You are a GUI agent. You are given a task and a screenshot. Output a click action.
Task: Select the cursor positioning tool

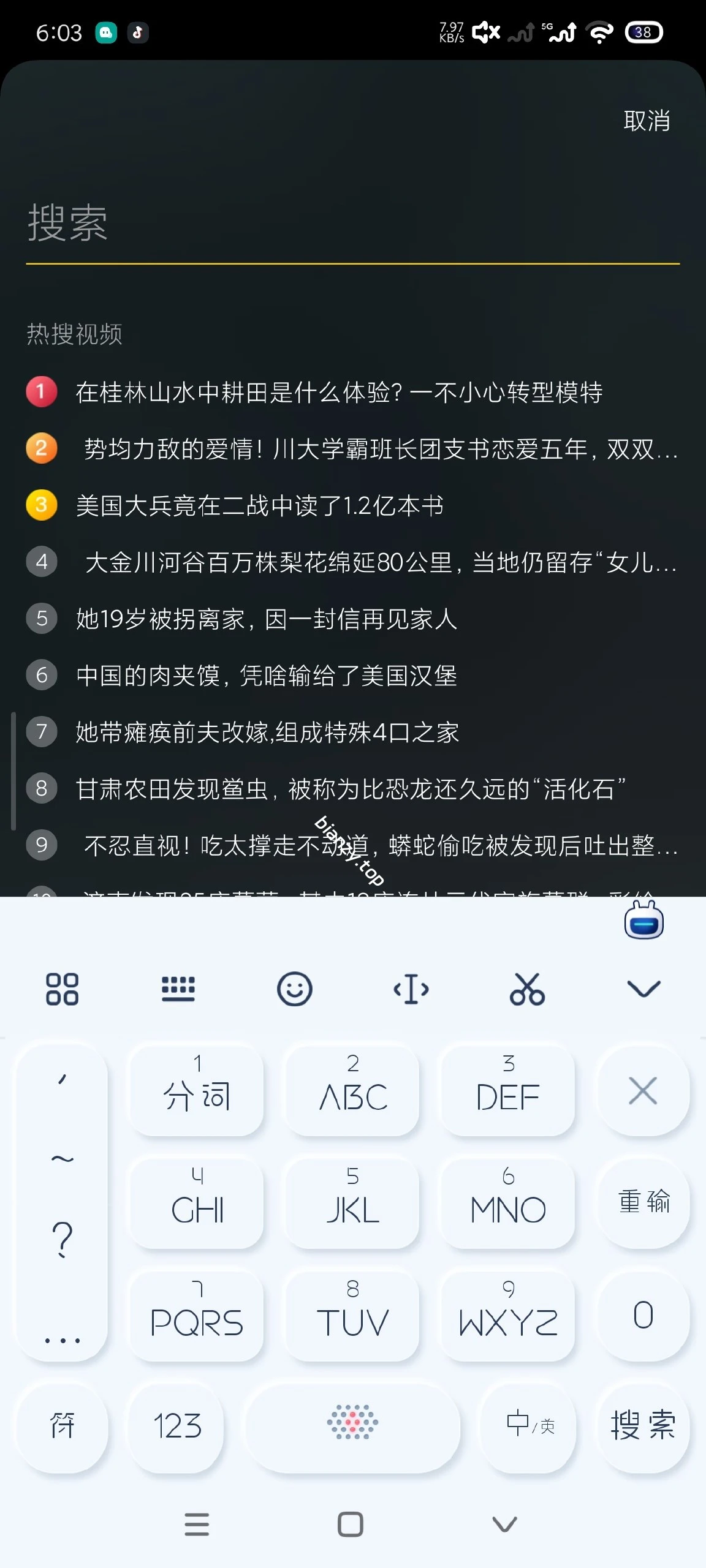pos(411,987)
